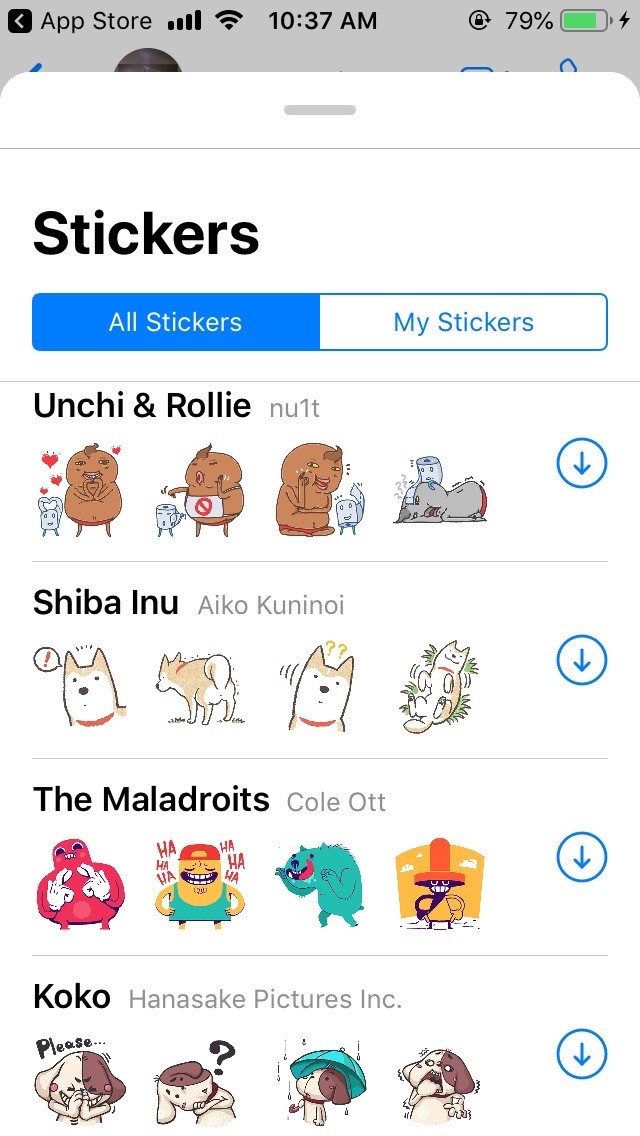Download the Unchi & Rollie sticker pack

coord(581,463)
